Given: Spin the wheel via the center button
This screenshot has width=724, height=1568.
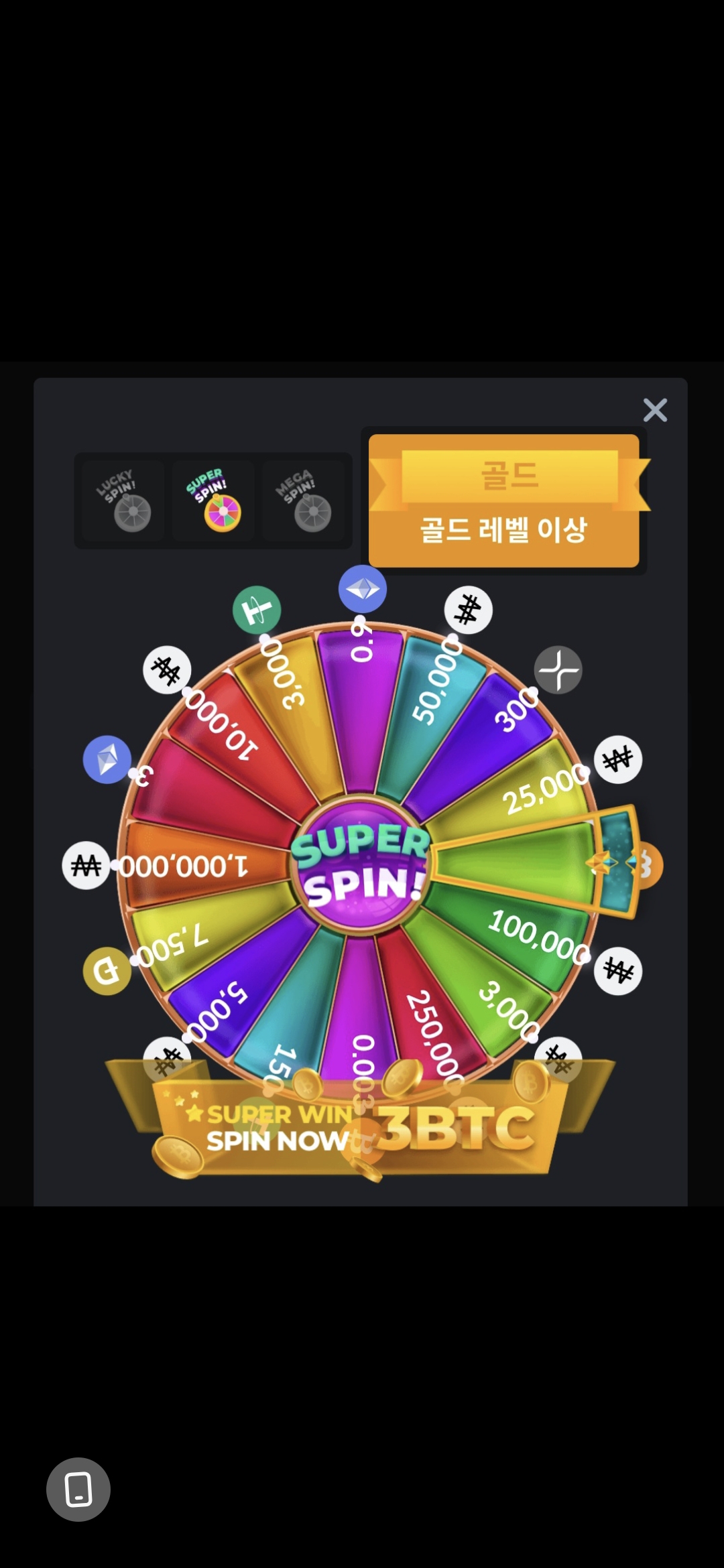Looking at the screenshot, I should click(361, 862).
